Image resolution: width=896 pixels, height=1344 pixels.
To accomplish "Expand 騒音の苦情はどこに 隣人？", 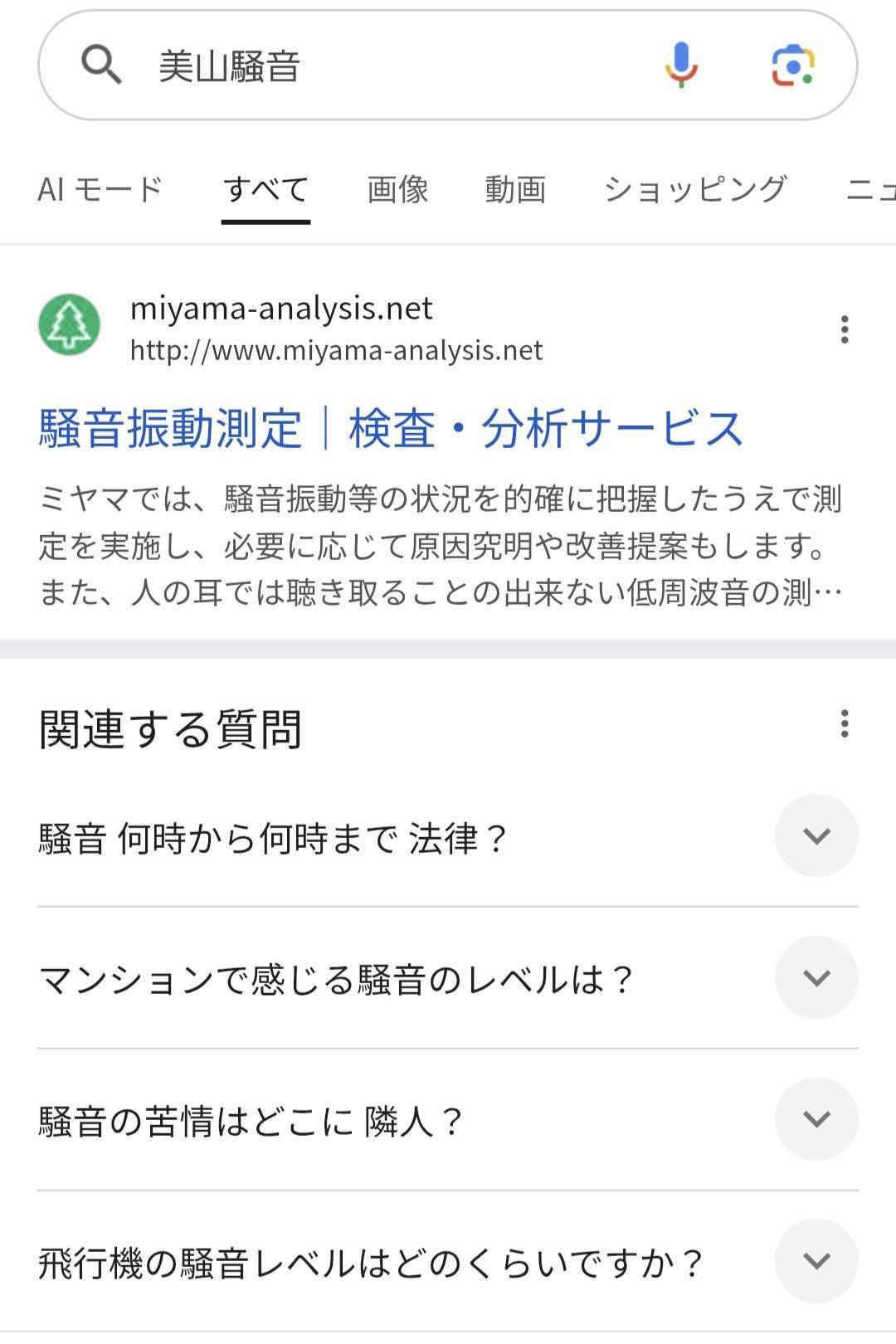I will [x=816, y=1119].
